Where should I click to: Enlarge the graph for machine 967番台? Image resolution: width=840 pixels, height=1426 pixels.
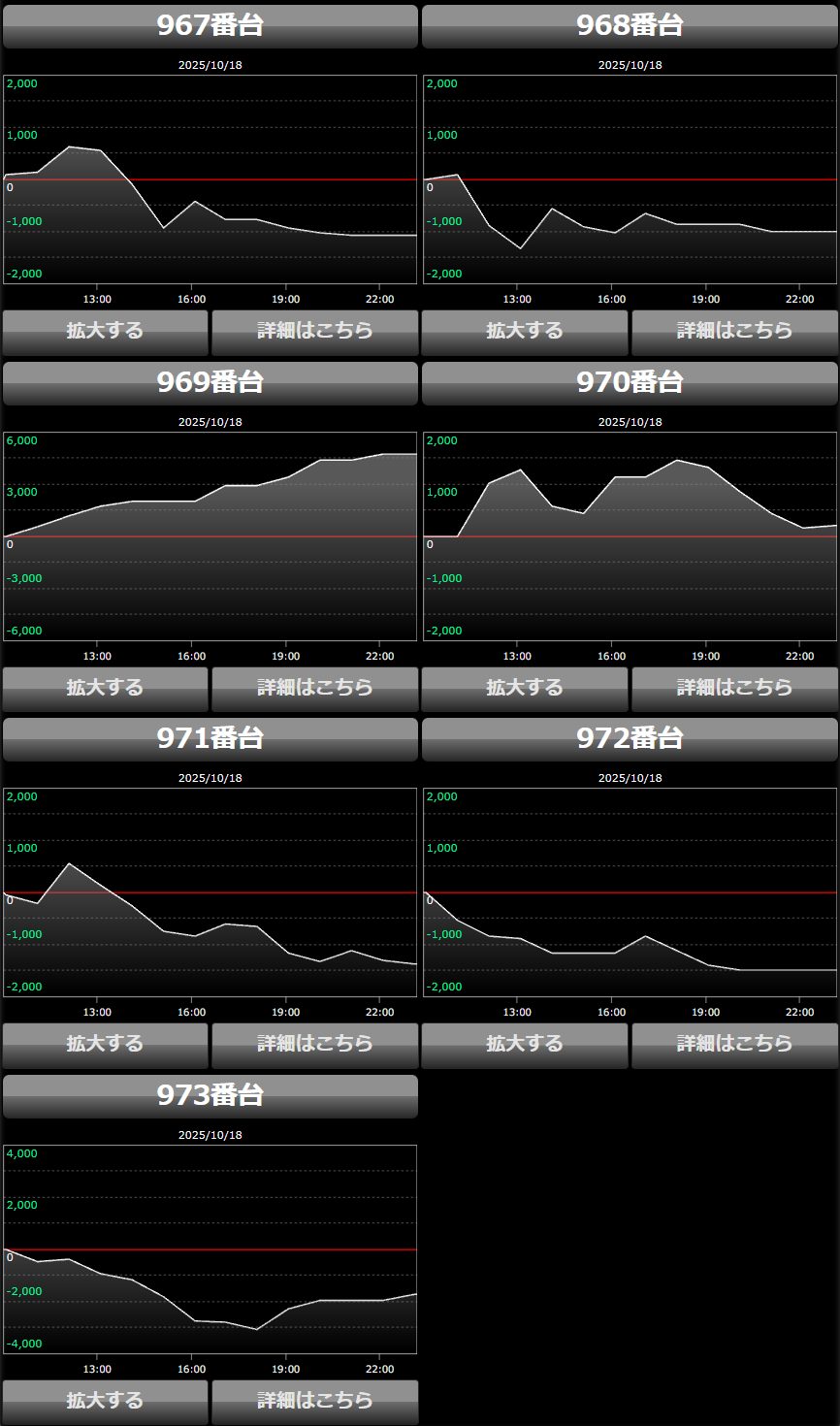[x=105, y=332]
